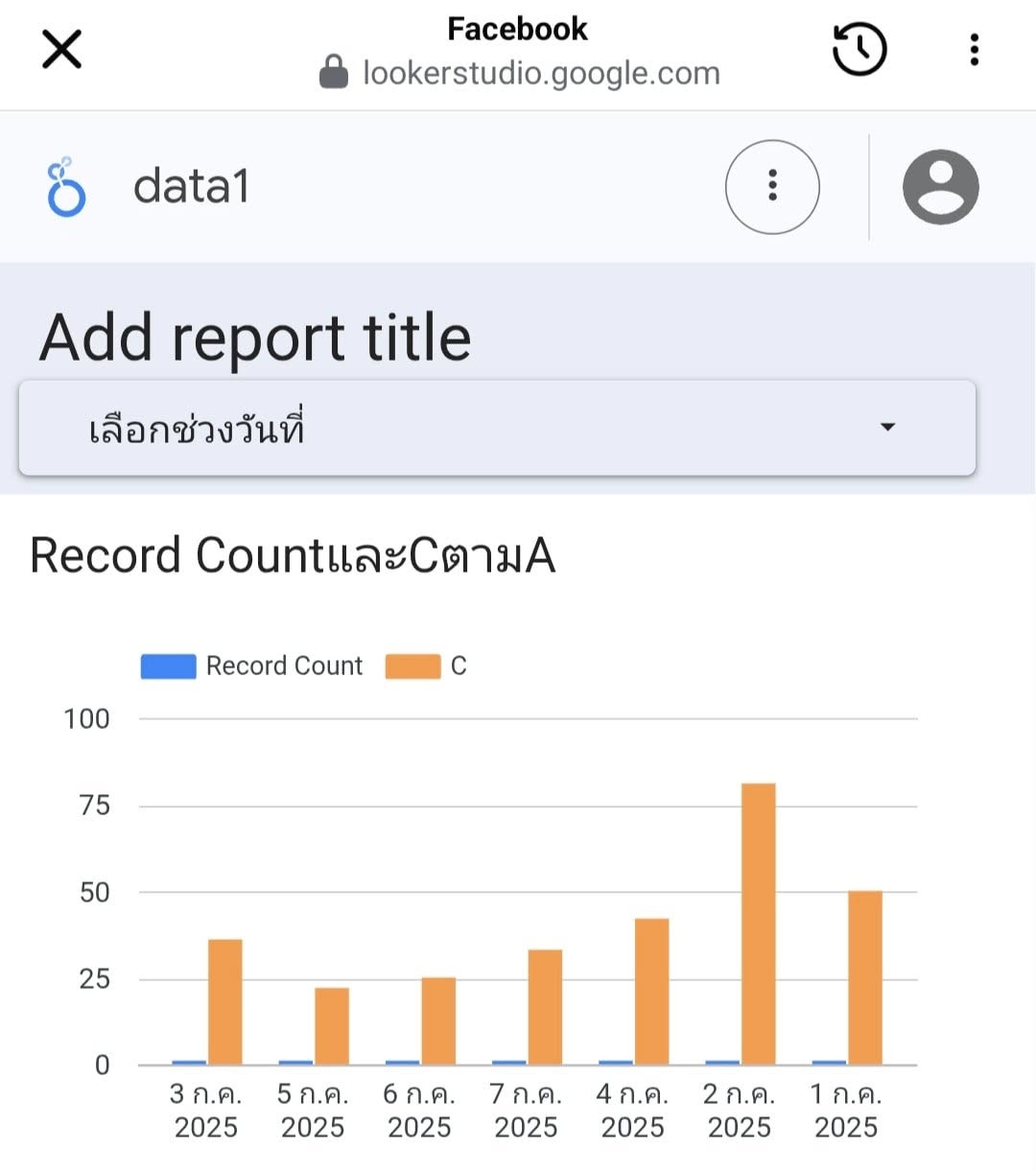
Task: Toggle the C series legend item
Action: (427, 666)
